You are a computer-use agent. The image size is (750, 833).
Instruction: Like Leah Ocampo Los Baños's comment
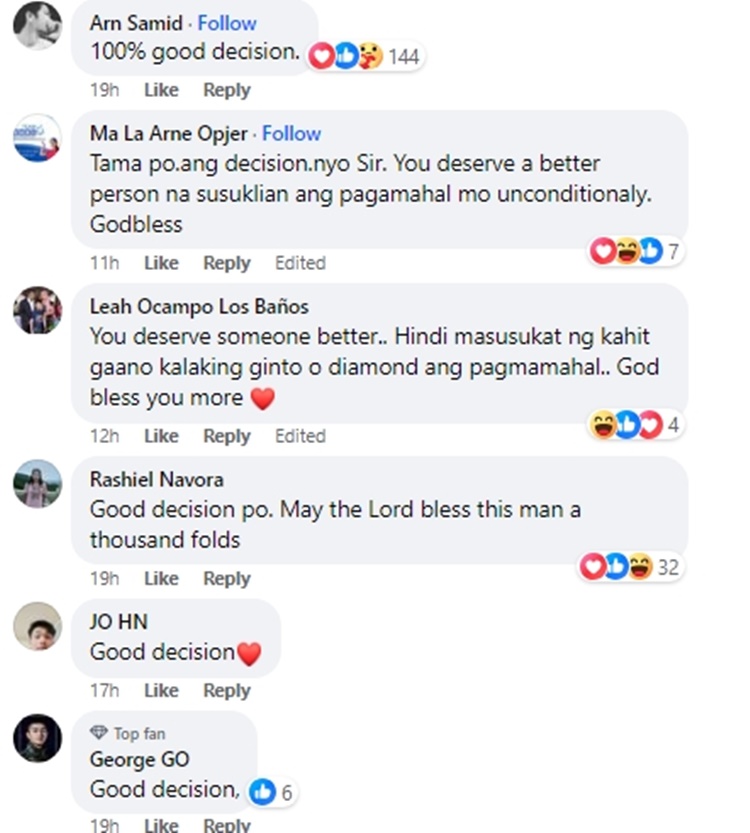tap(160, 436)
